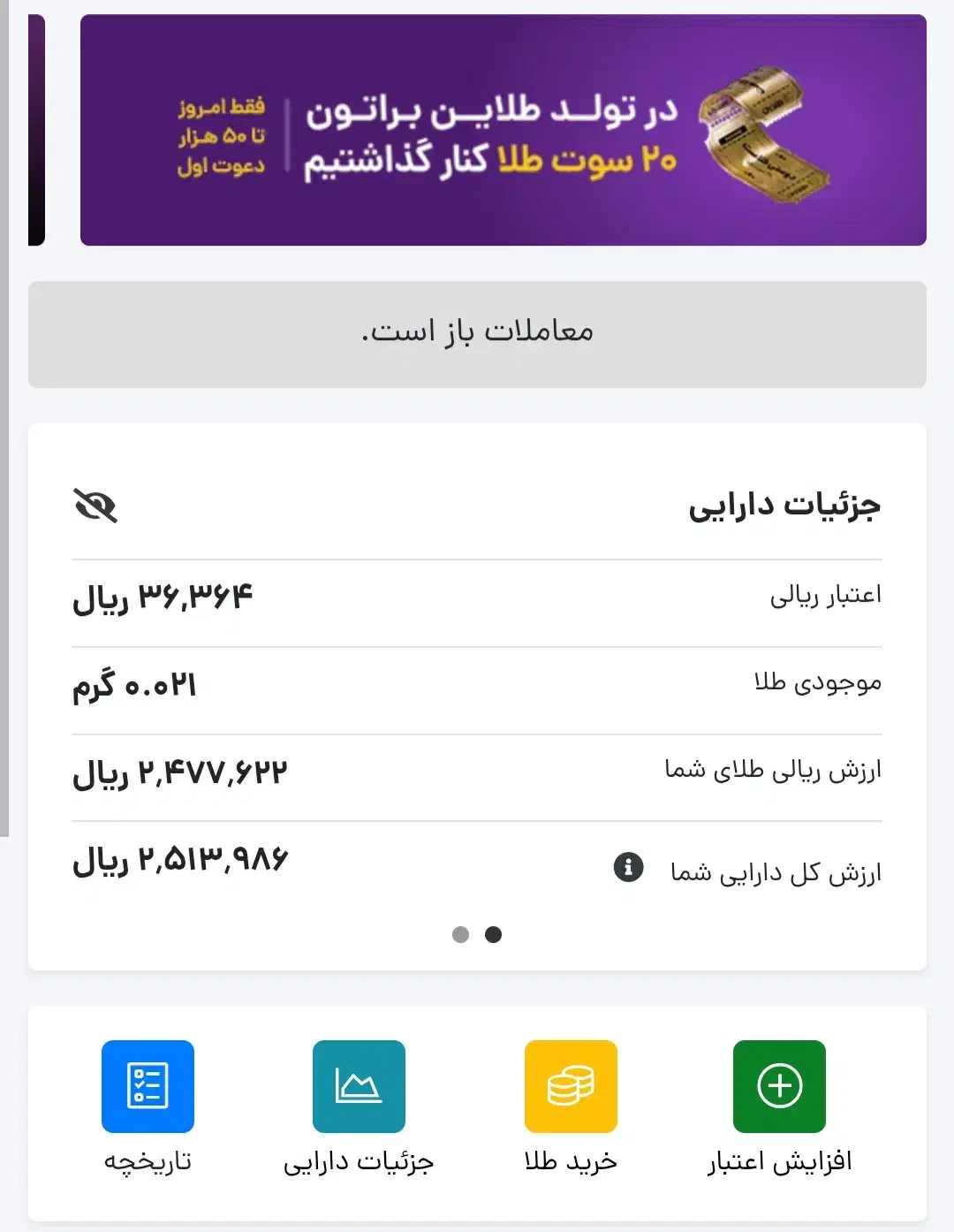Tap the خرید طلا gold coins icon
This screenshot has width=954, height=1232.
point(571,1086)
